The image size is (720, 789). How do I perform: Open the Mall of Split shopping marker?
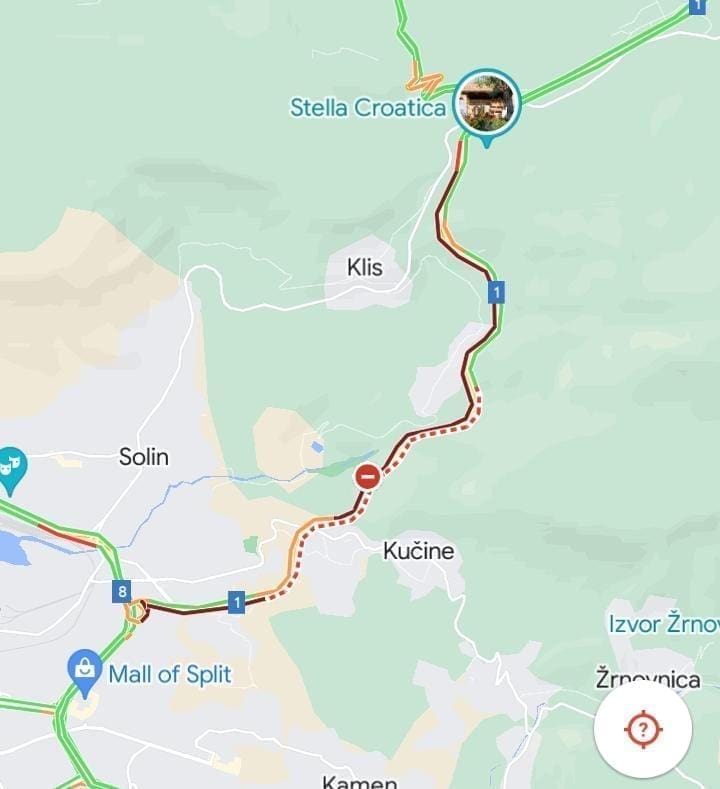pos(86,669)
